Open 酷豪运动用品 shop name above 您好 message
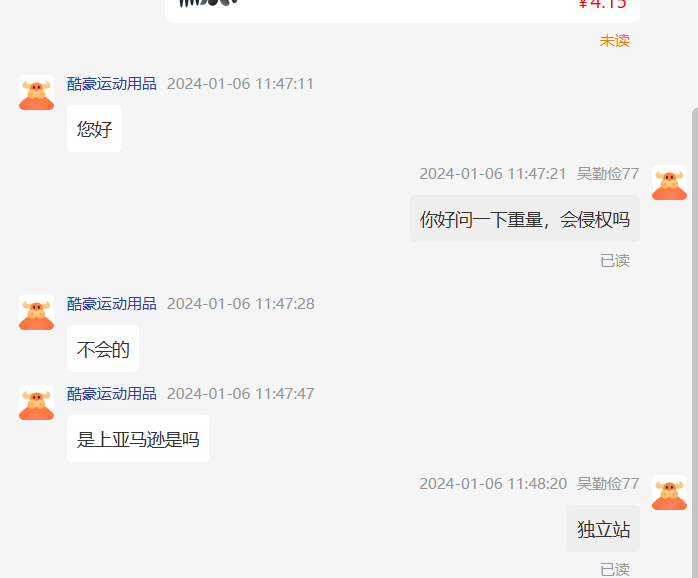The image size is (698, 578). pos(112,84)
